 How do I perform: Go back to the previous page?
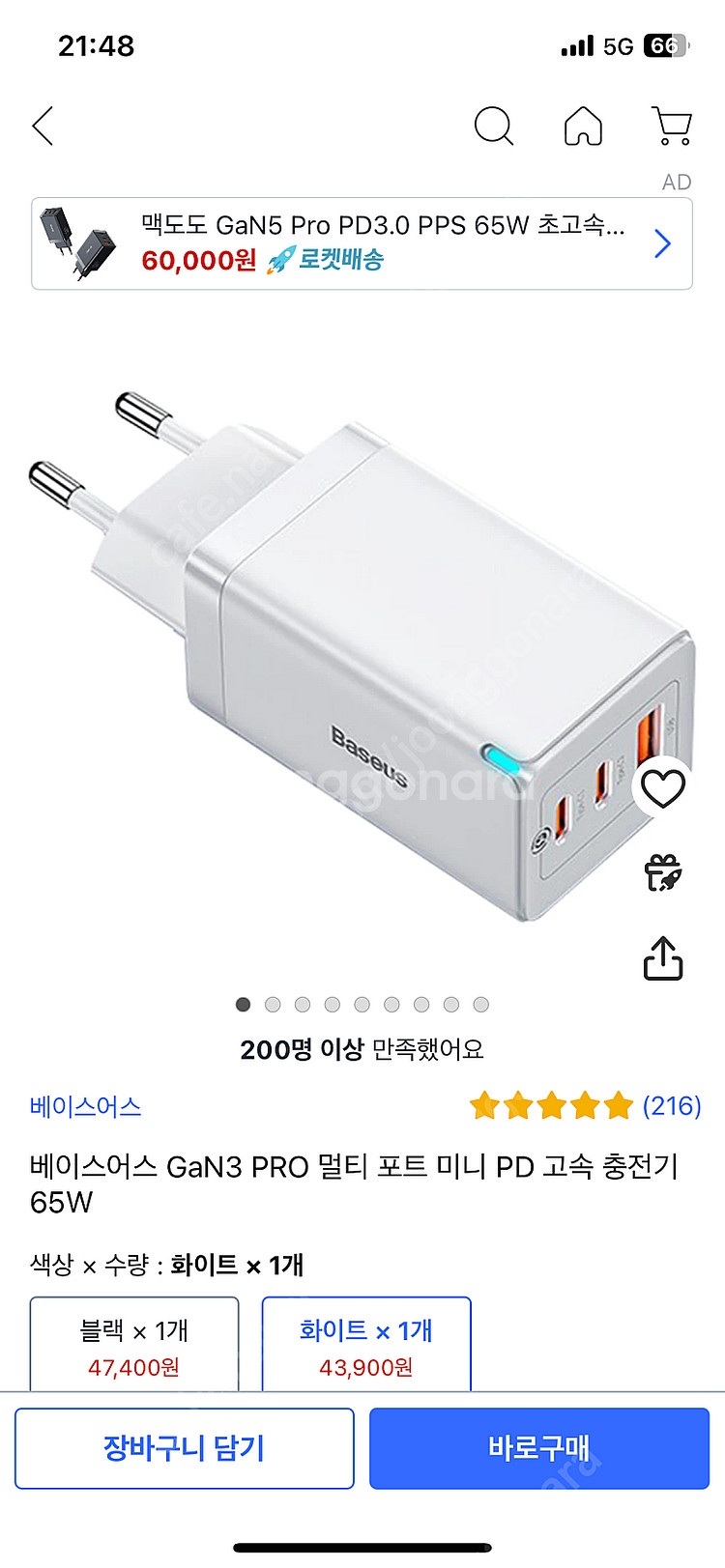pos(43,127)
